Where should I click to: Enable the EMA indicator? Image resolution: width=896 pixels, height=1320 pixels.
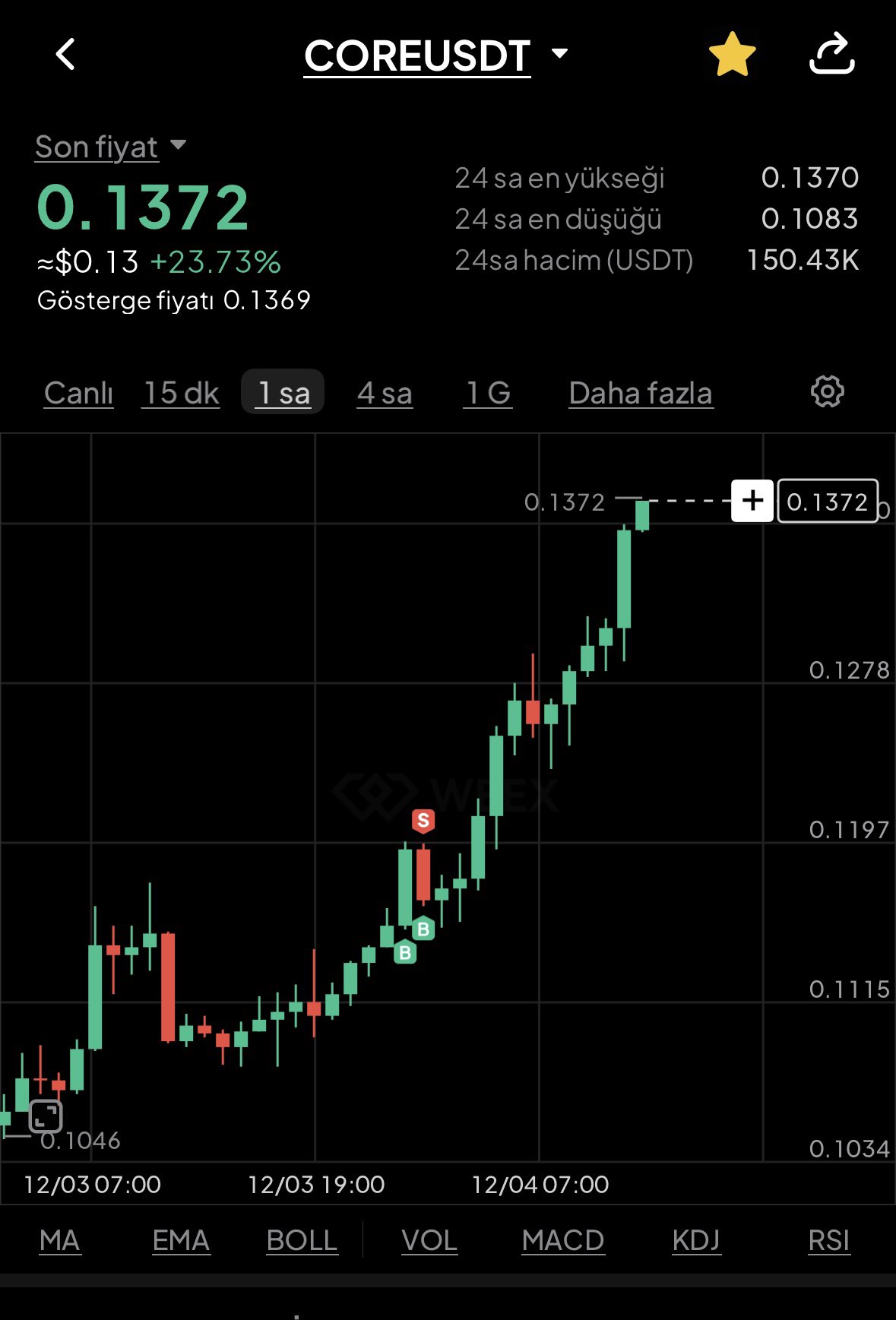[181, 1240]
